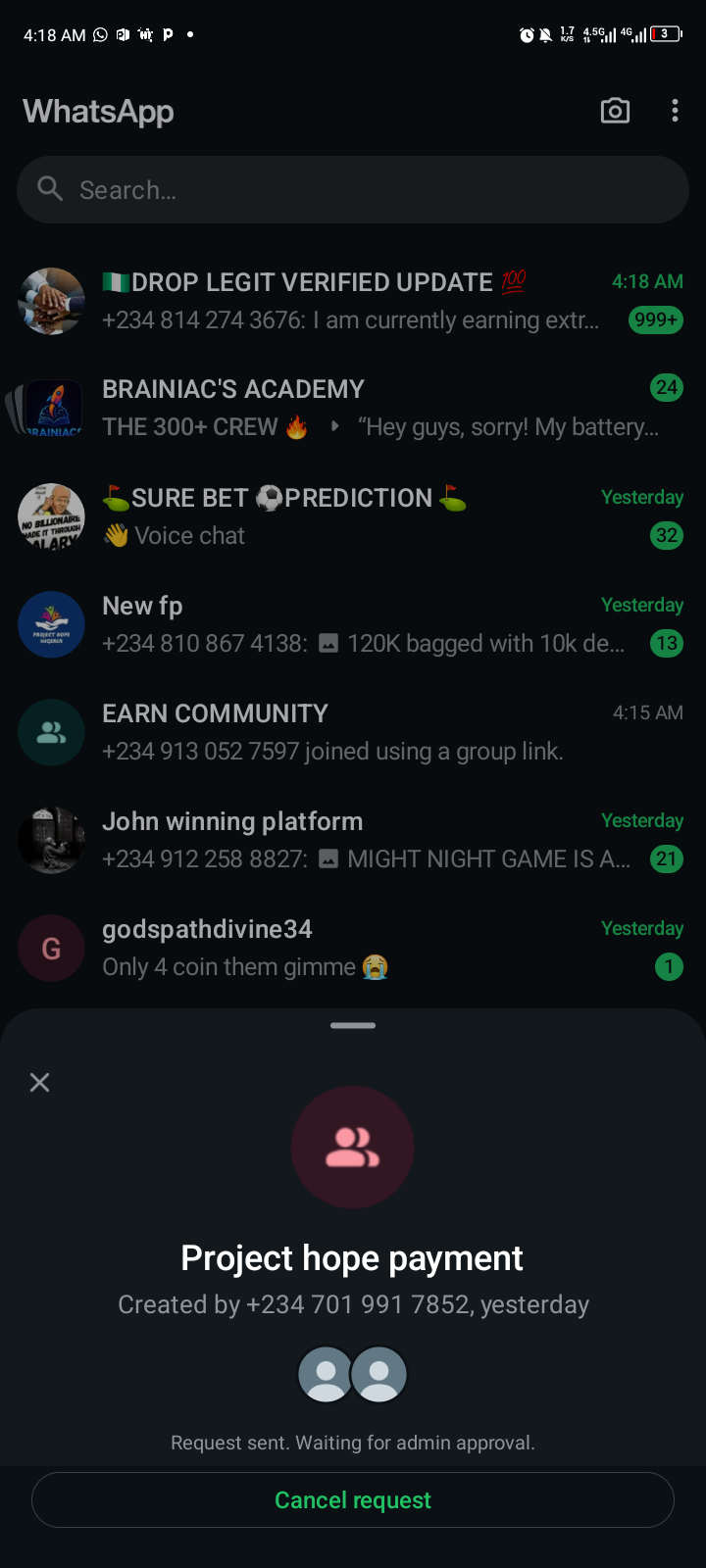
Task: Open the three-dot overflow menu
Action: 675,111
